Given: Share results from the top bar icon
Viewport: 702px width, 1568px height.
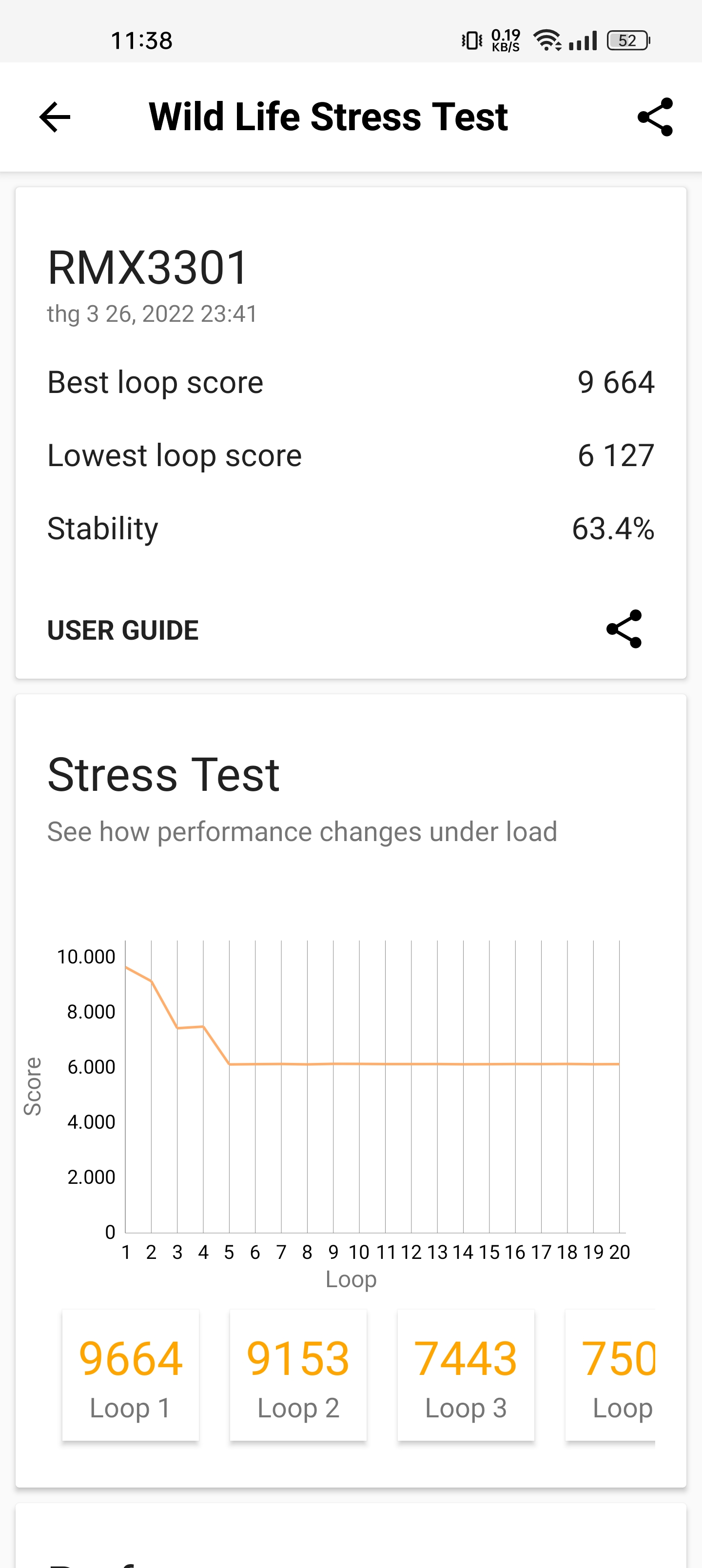Looking at the screenshot, I should 655,117.
